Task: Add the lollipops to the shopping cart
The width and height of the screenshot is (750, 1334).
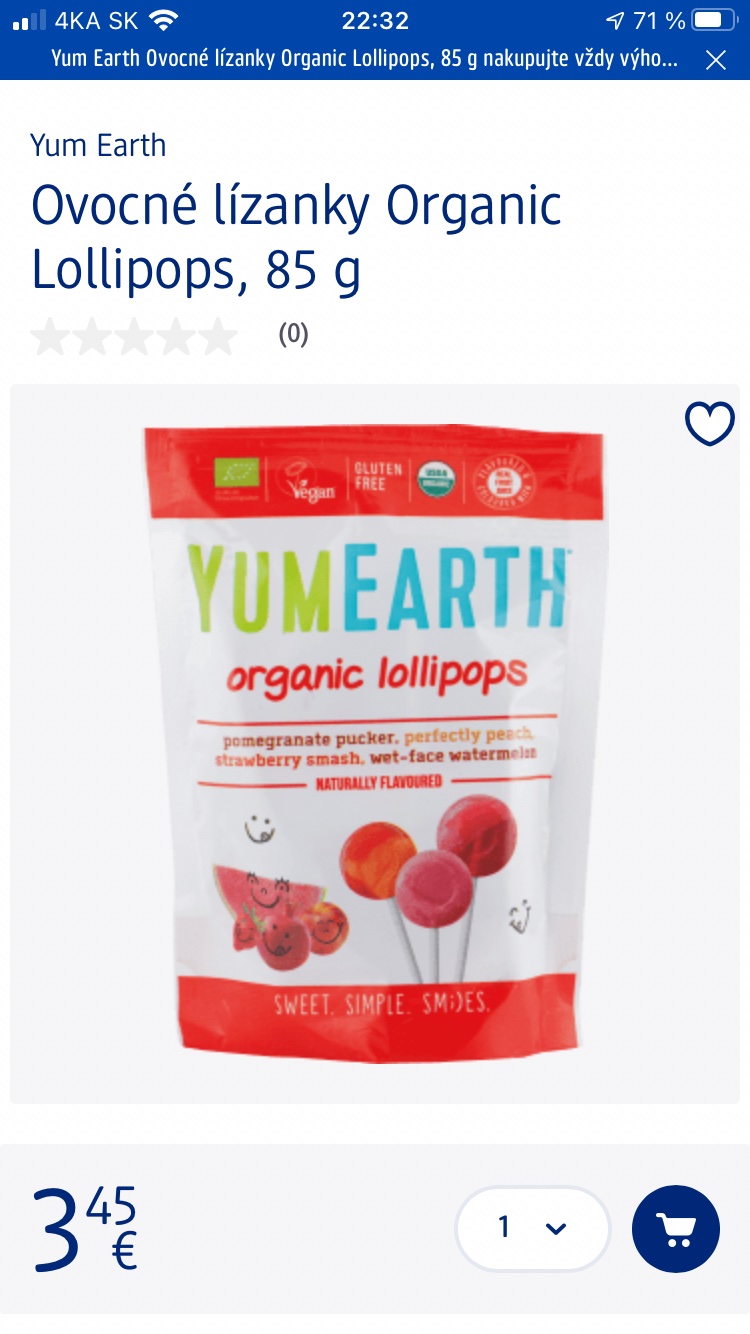Action: (x=676, y=1229)
